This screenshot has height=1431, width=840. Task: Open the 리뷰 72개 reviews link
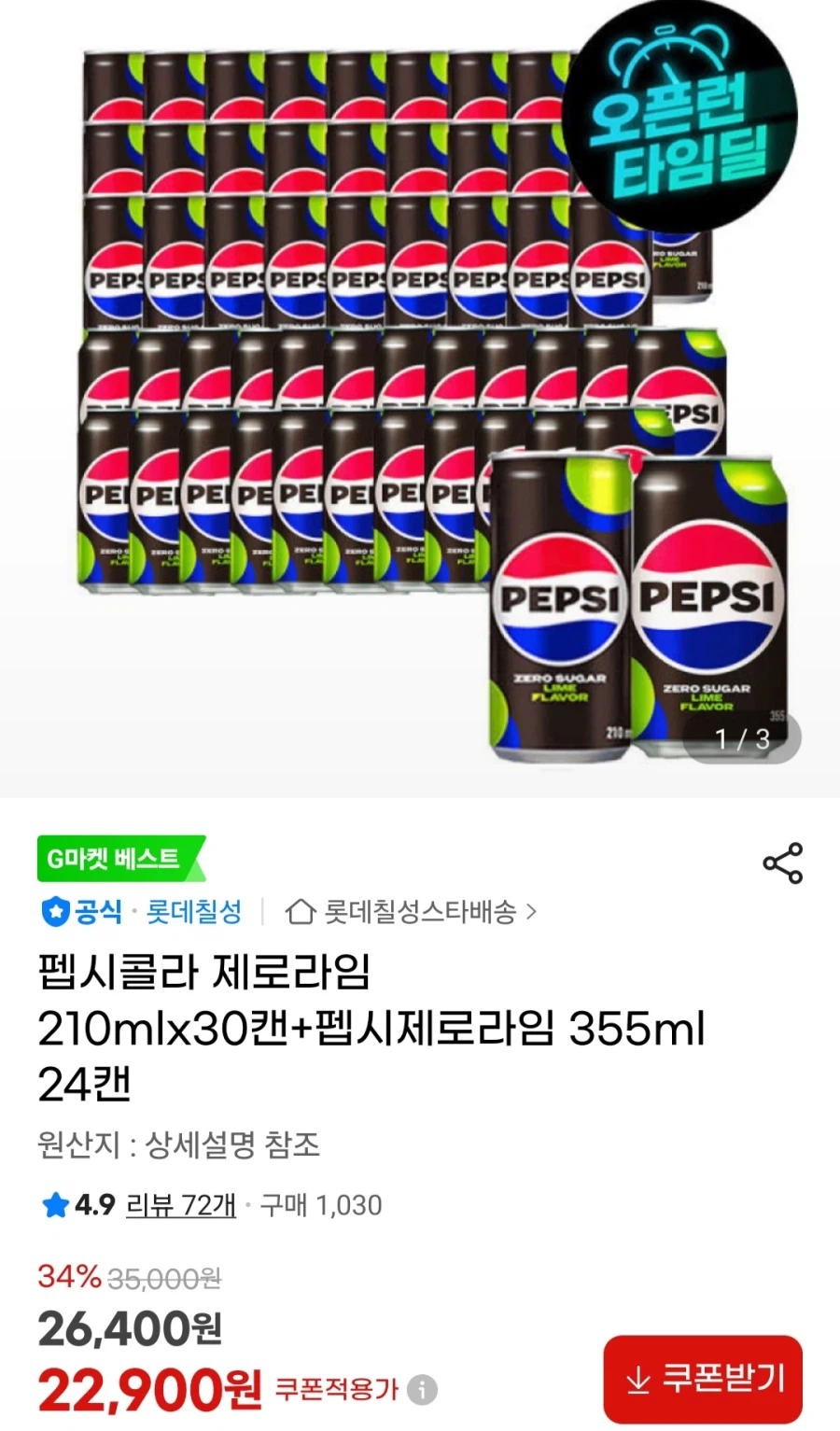pyautogui.click(x=181, y=1204)
